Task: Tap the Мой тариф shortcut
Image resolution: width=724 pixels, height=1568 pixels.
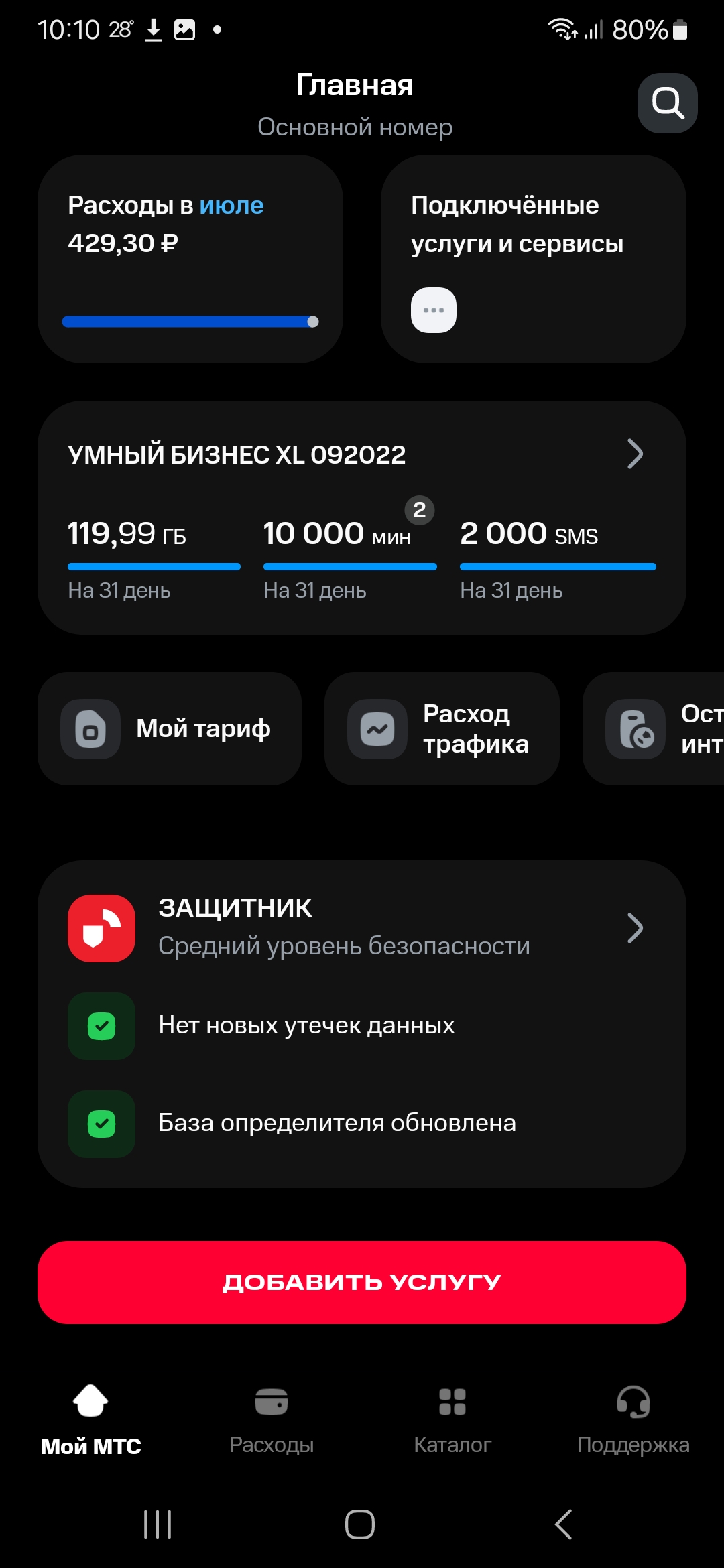Action: click(x=170, y=728)
